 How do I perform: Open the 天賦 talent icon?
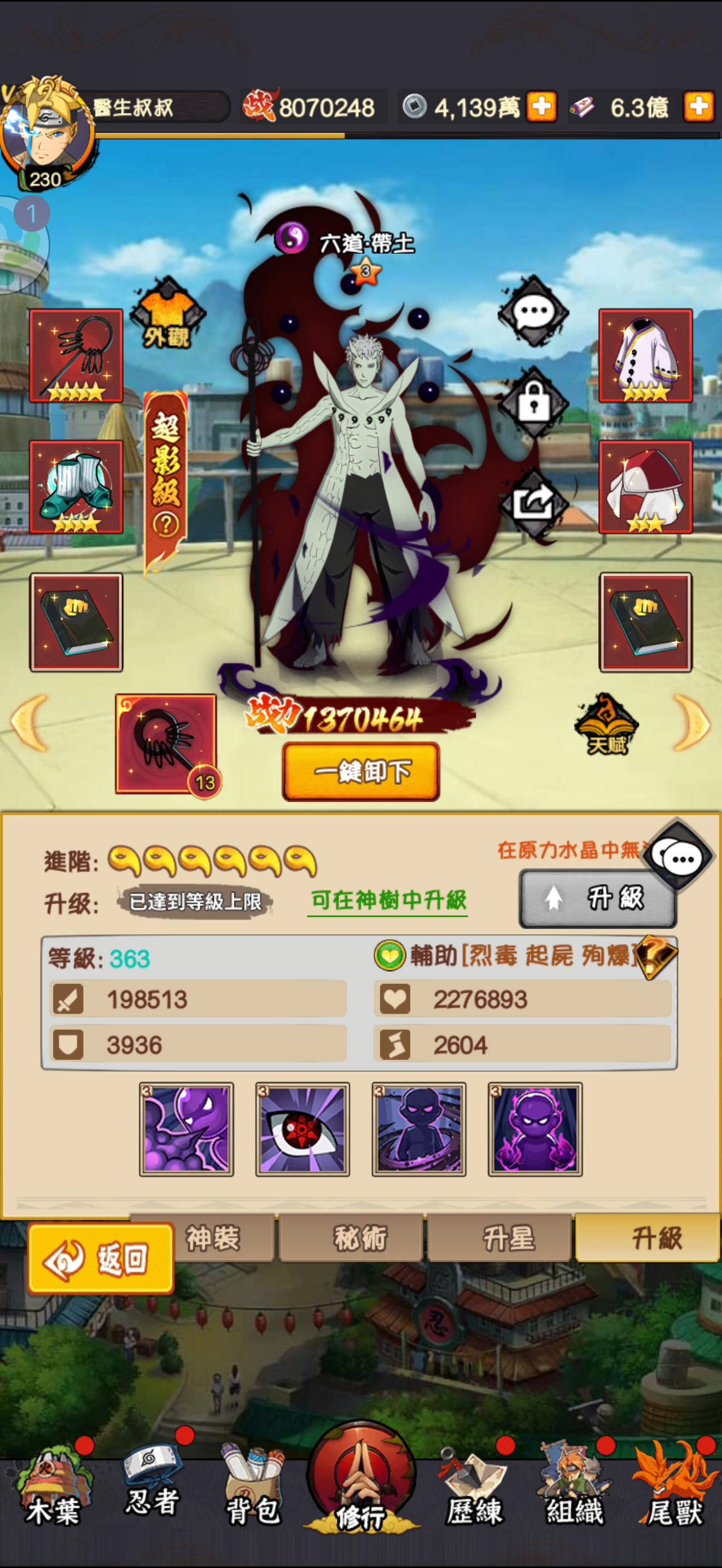pos(607,725)
